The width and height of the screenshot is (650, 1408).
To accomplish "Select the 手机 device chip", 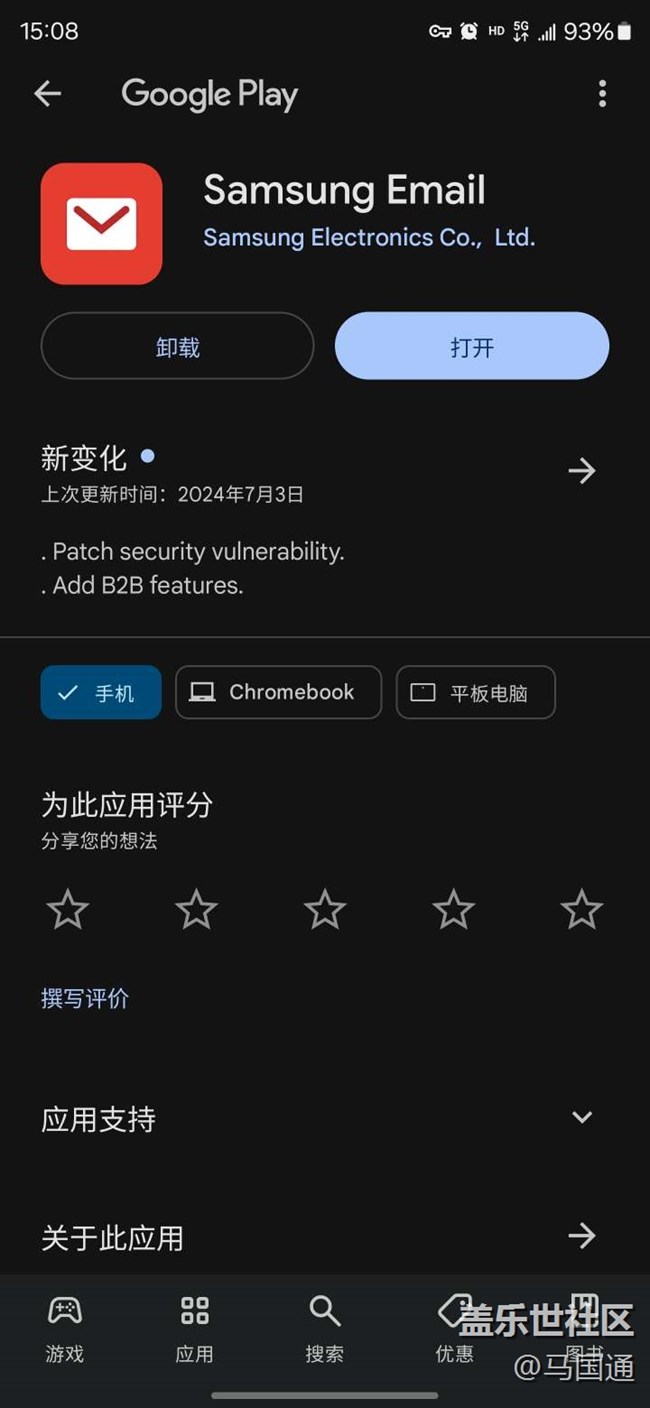I will [101, 692].
